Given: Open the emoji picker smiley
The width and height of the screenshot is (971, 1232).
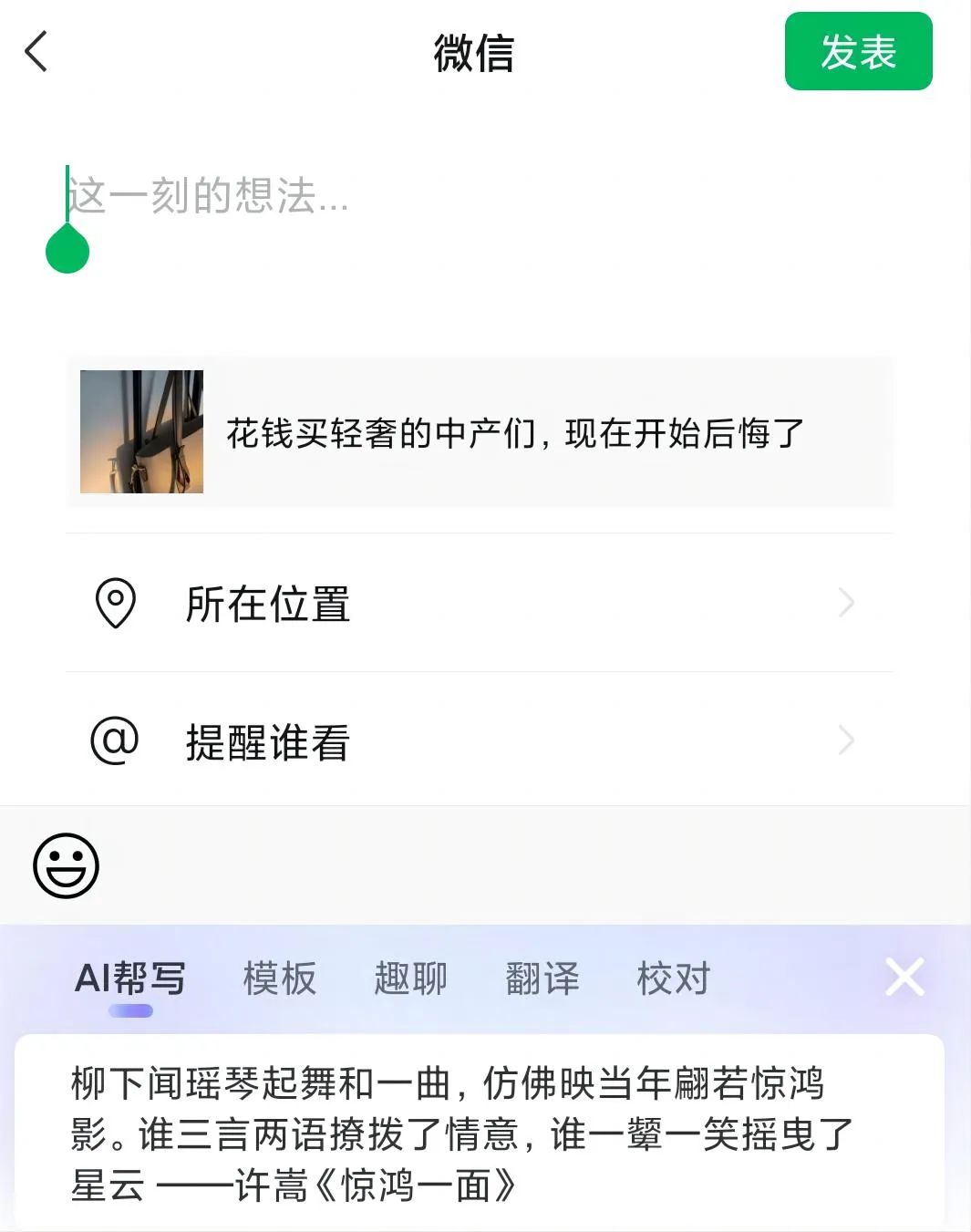Looking at the screenshot, I should point(66,865).
